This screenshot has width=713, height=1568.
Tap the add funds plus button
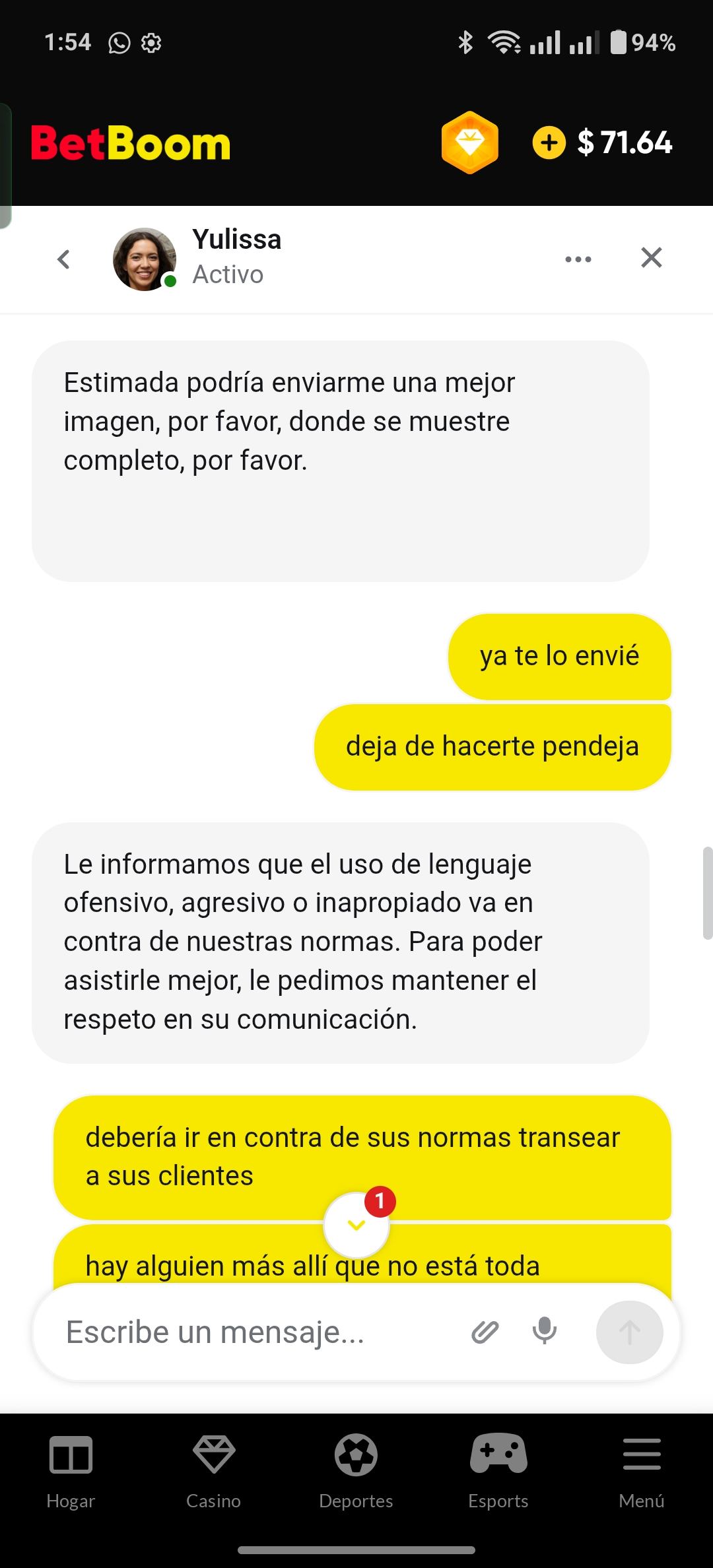(x=549, y=143)
